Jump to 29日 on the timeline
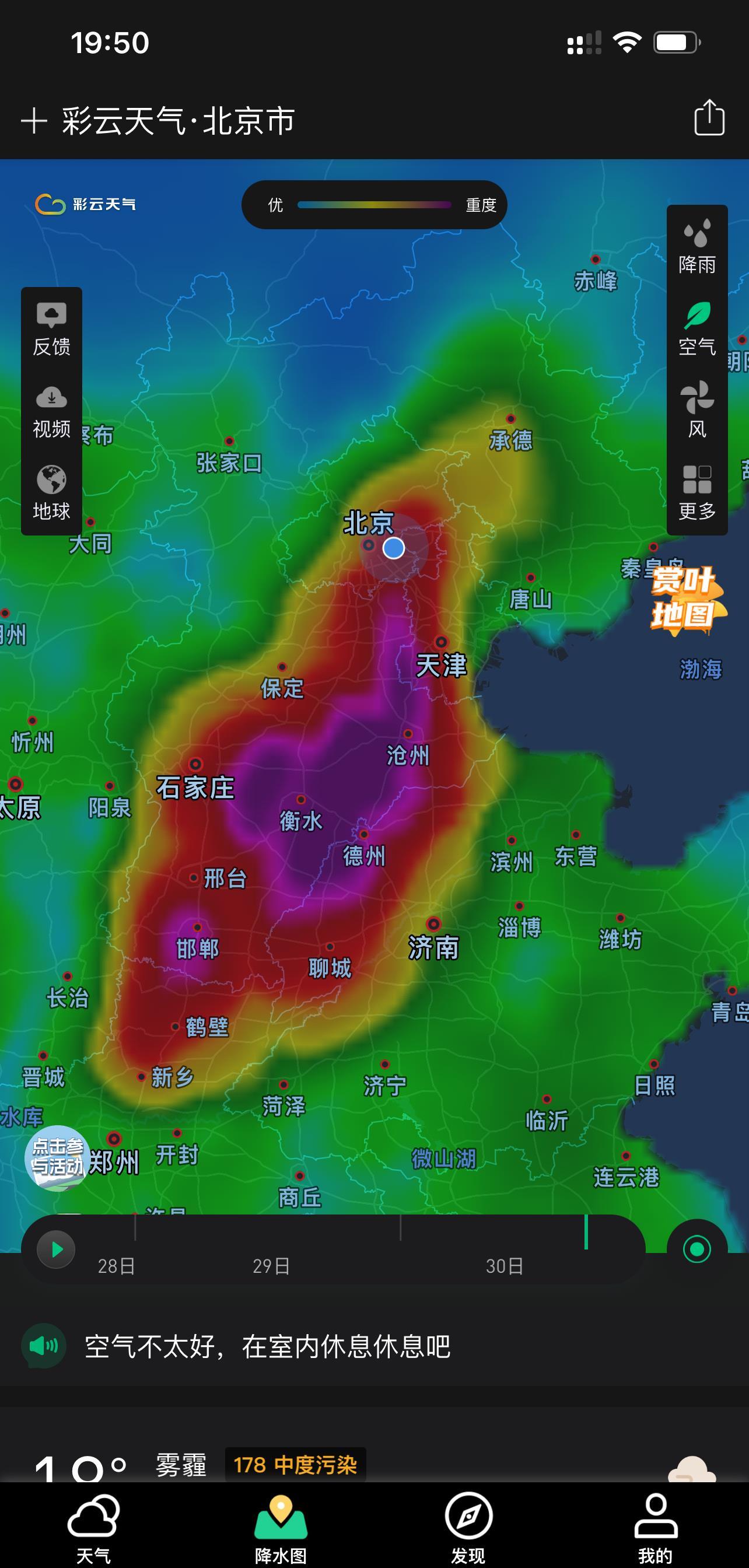The width and height of the screenshot is (749, 1568). (271, 1265)
